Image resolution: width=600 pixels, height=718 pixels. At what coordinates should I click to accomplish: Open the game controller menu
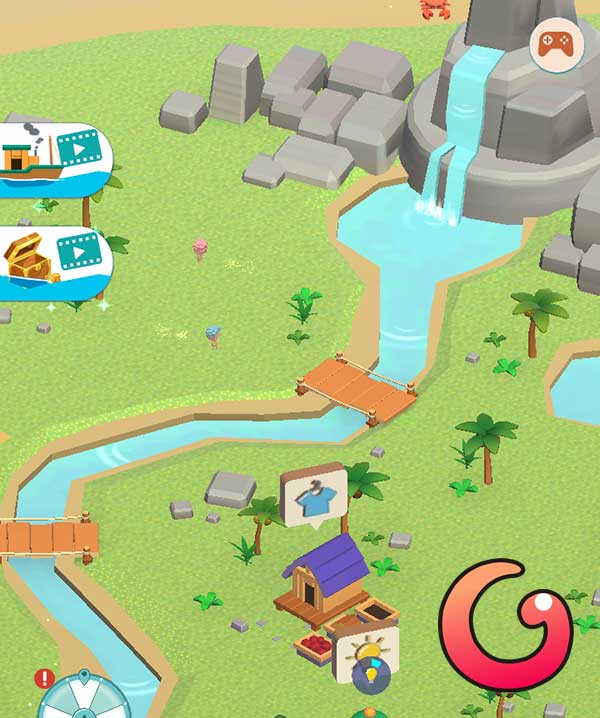click(556, 44)
